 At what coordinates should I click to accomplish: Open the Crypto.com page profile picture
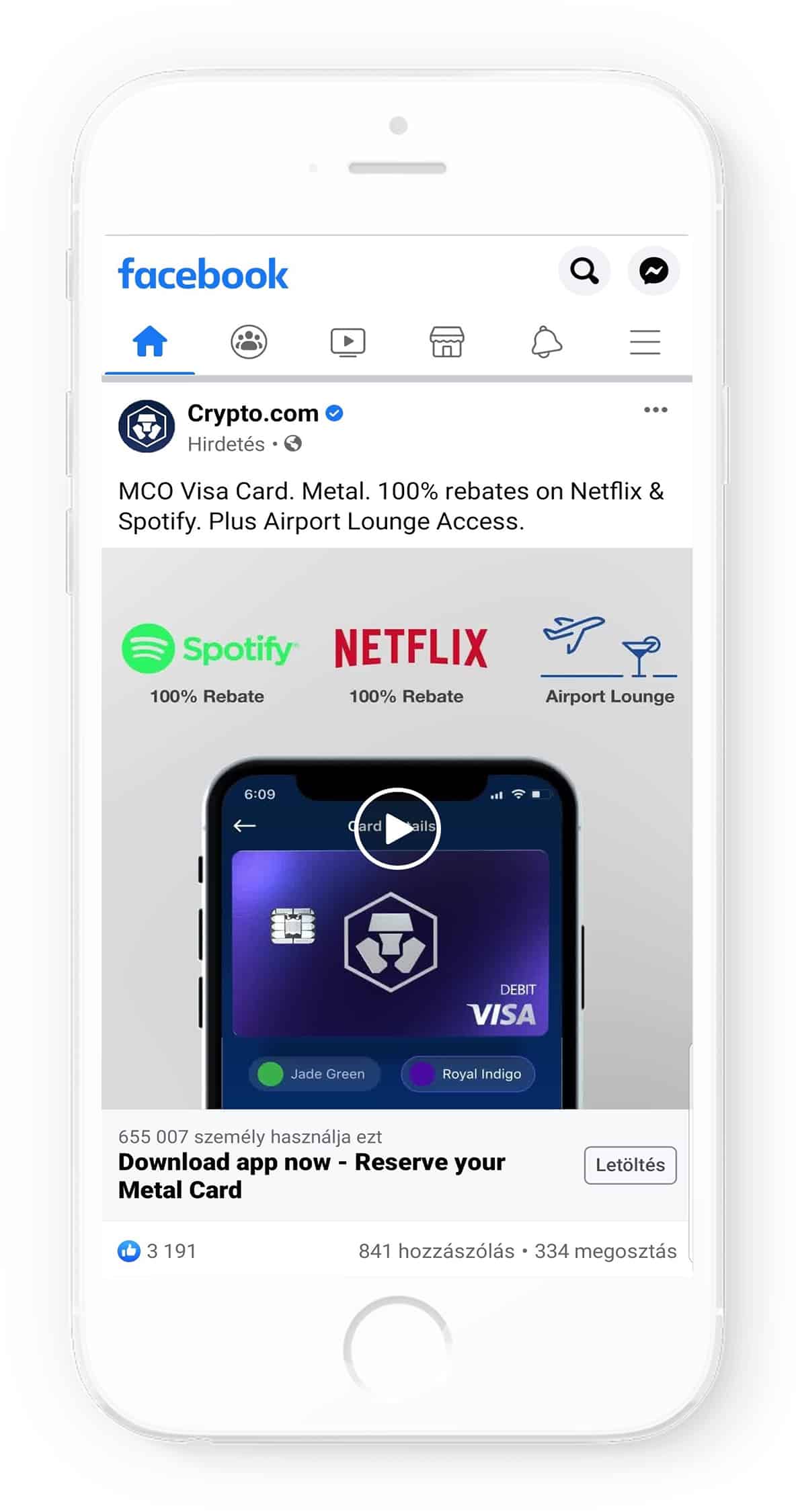147,426
